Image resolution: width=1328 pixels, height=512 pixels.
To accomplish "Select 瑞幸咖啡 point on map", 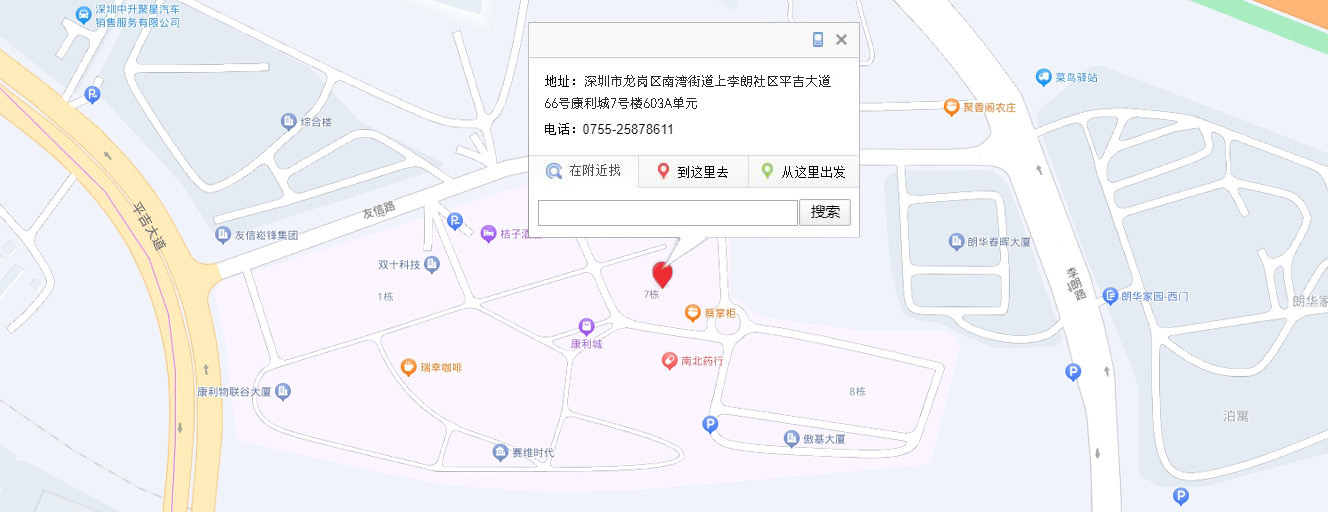I will (408, 367).
